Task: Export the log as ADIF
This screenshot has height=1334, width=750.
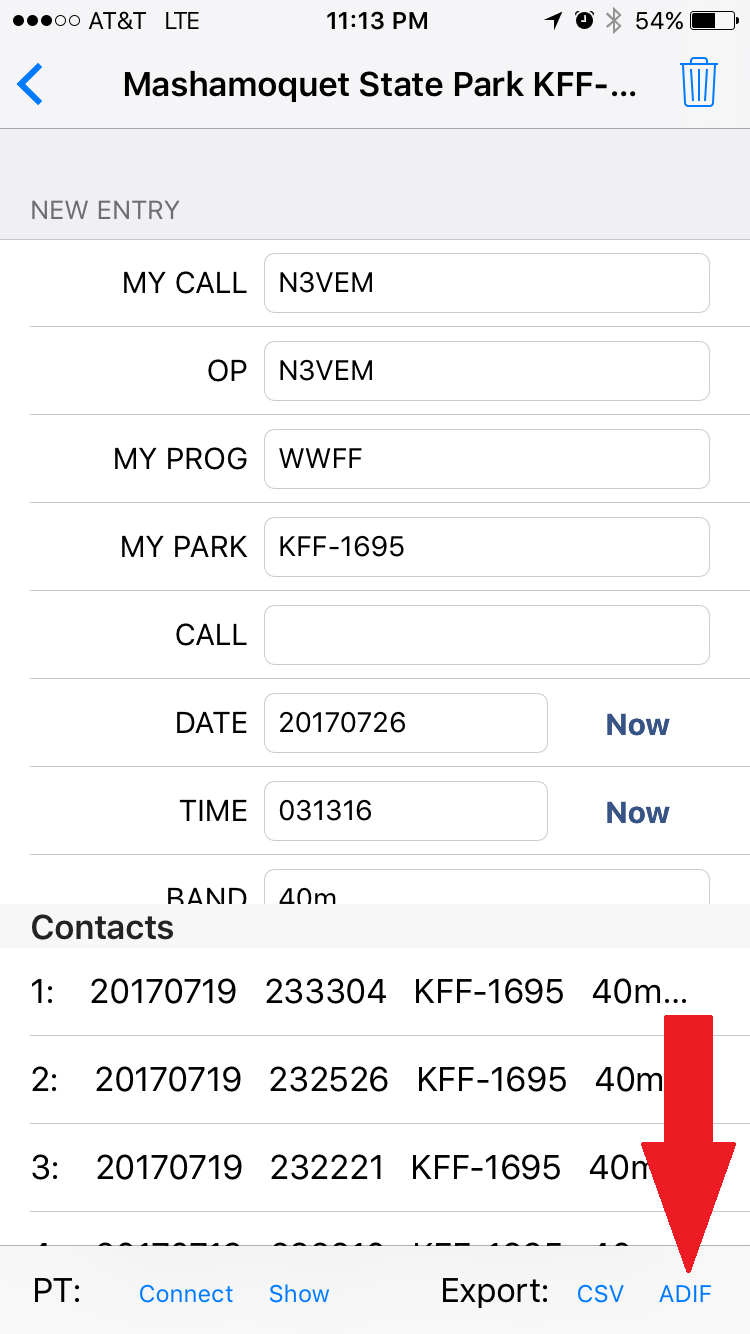Action: click(x=686, y=1293)
